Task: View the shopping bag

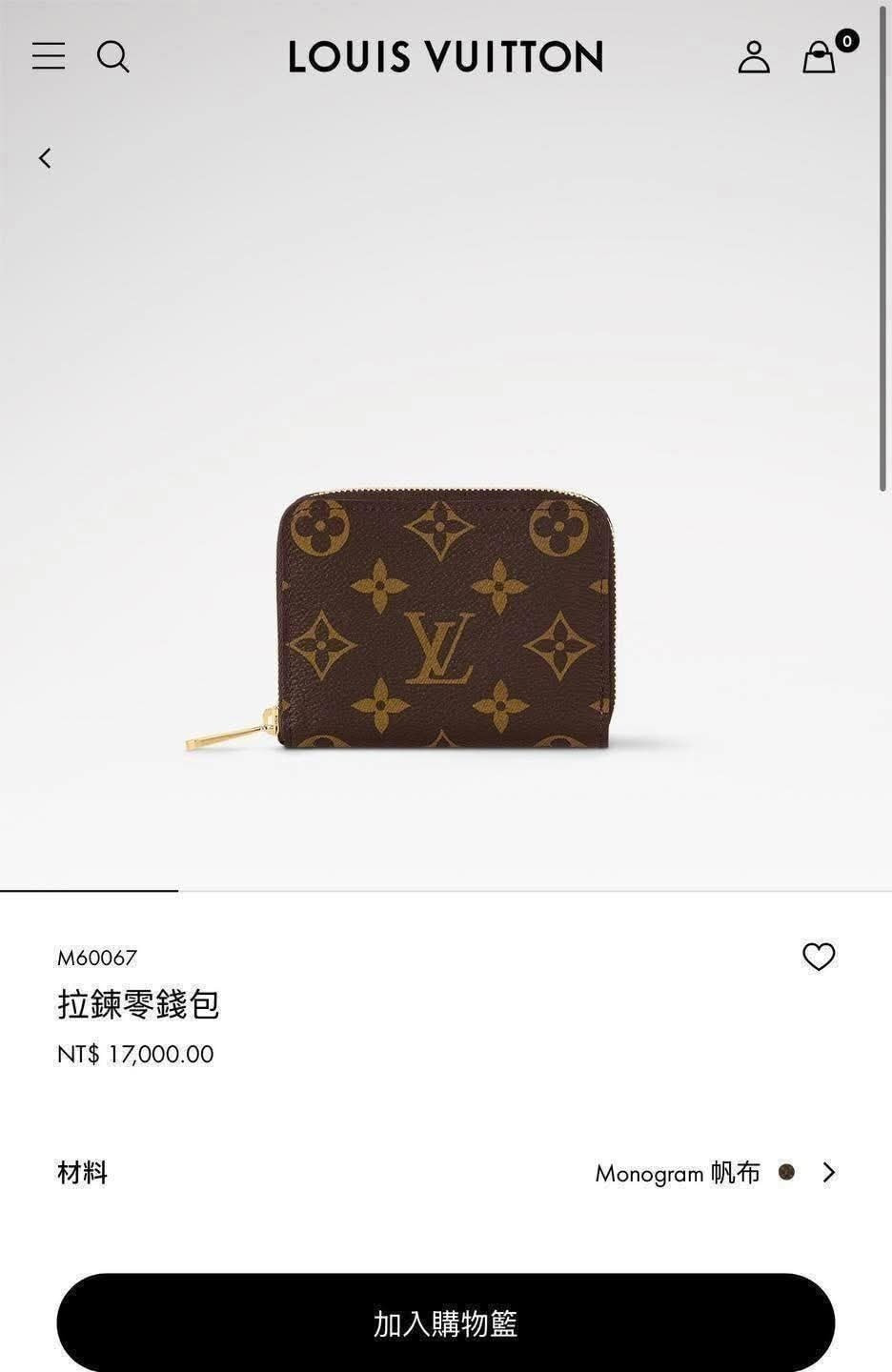Action: pyautogui.click(x=820, y=57)
